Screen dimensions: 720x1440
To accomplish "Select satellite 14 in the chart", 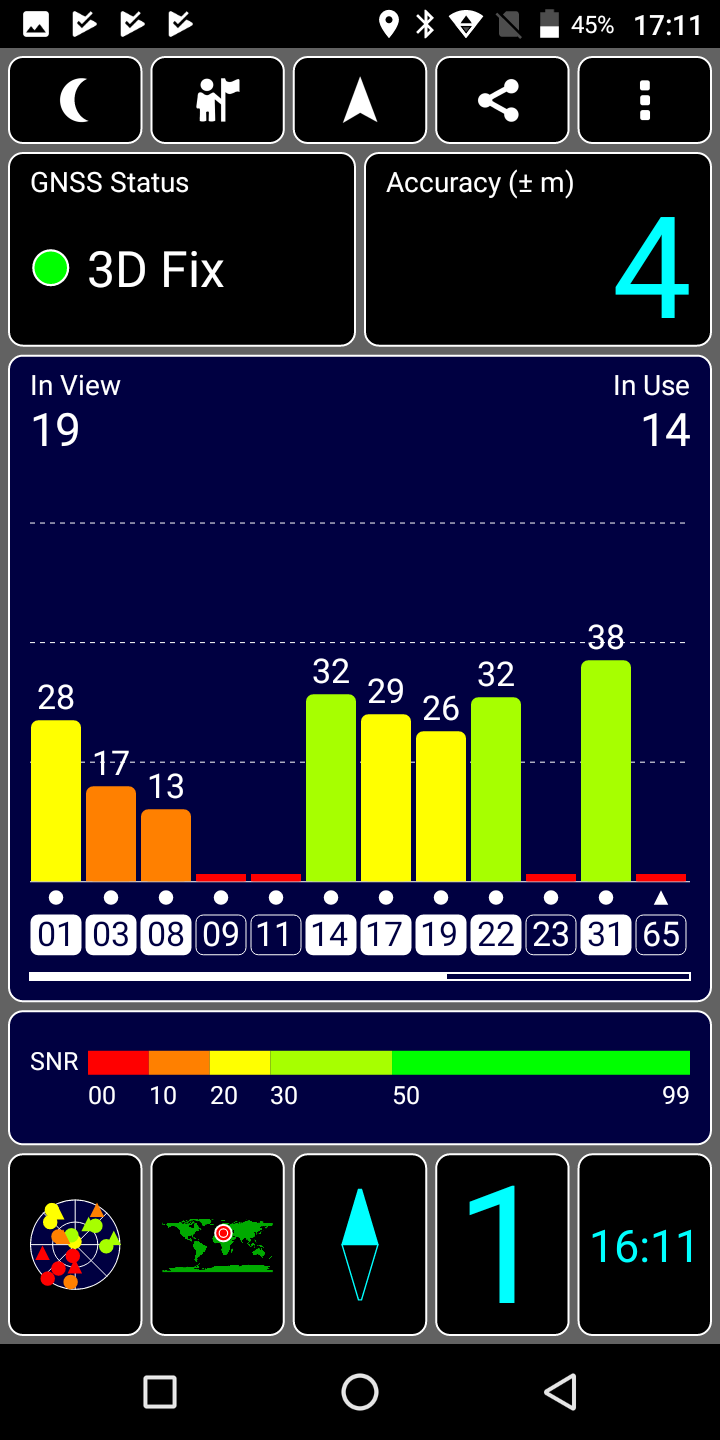I will point(331,935).
